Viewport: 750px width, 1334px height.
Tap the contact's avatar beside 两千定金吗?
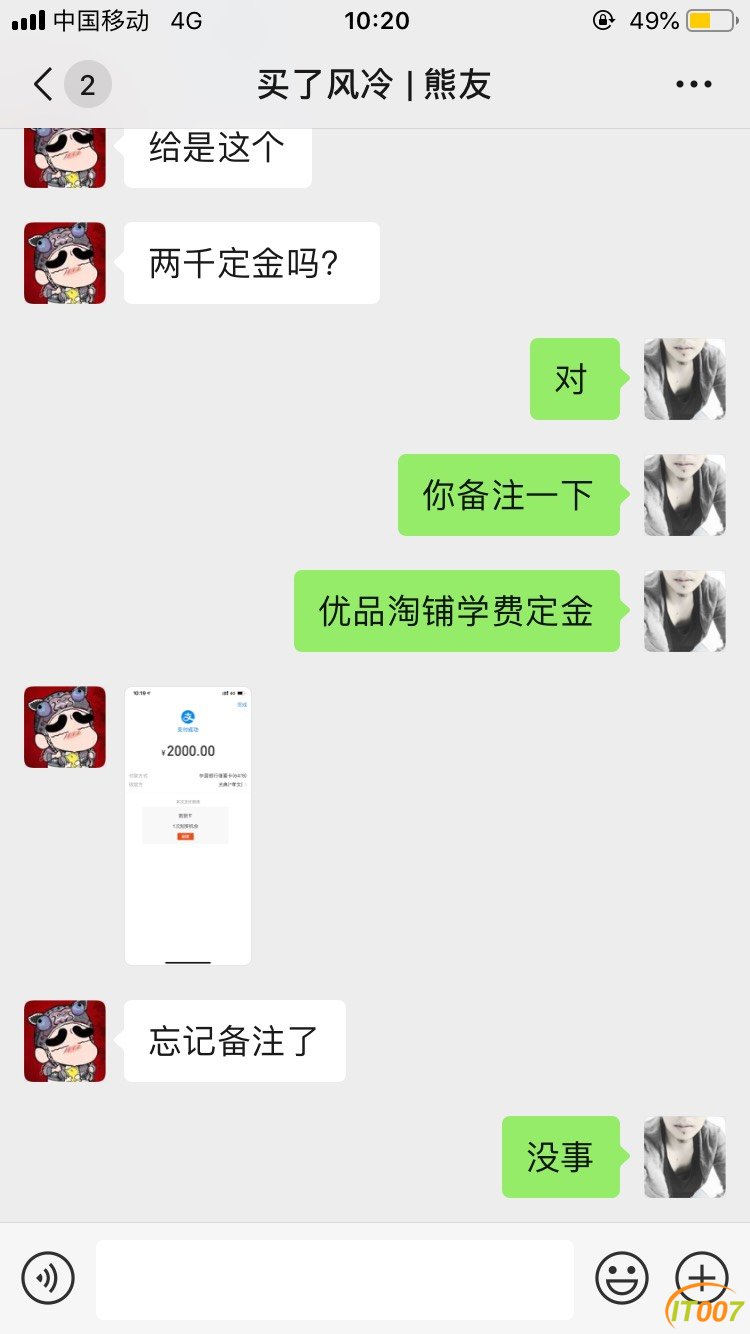click(65, 263)
